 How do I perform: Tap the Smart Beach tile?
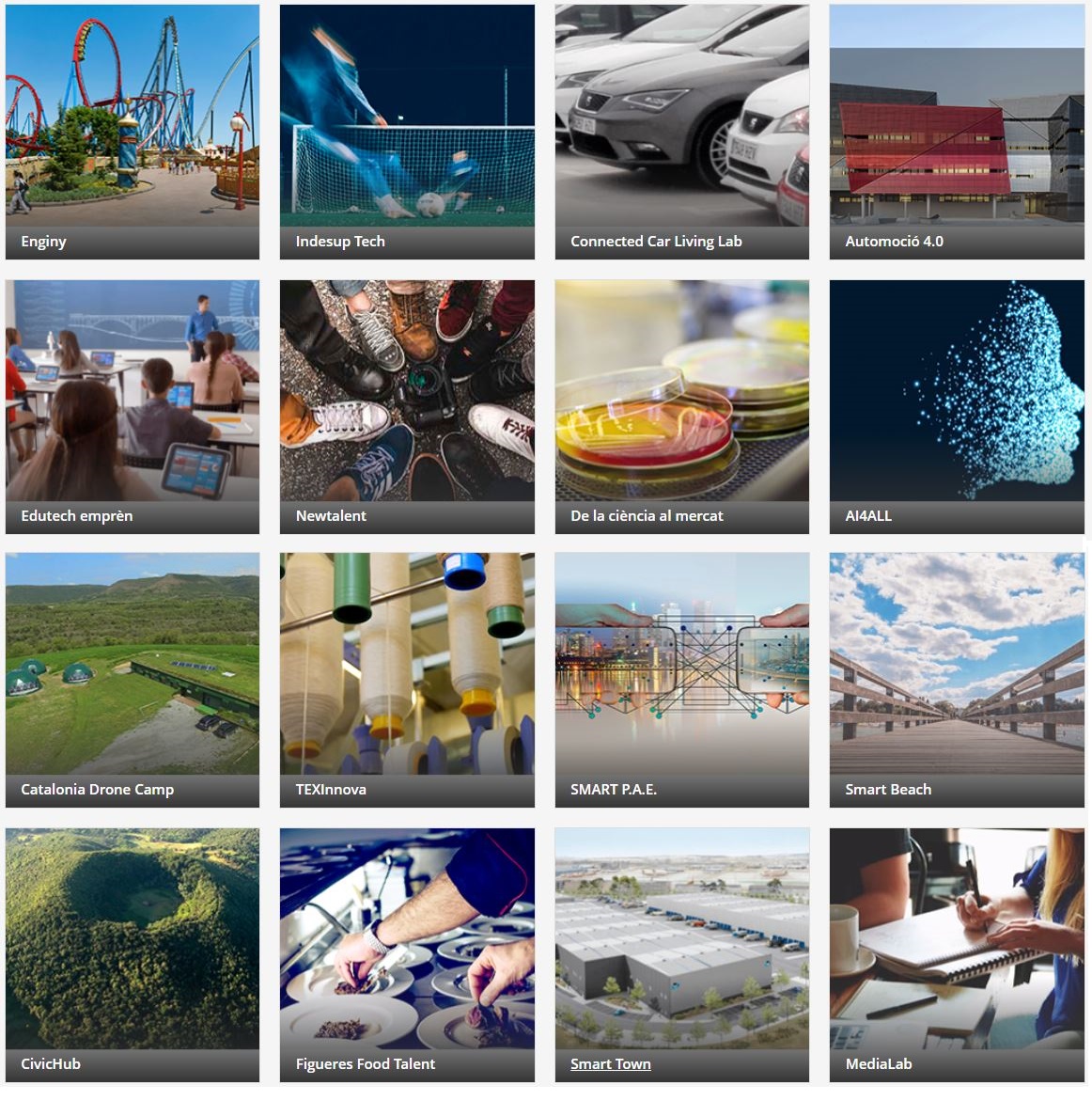pos(957,680)
